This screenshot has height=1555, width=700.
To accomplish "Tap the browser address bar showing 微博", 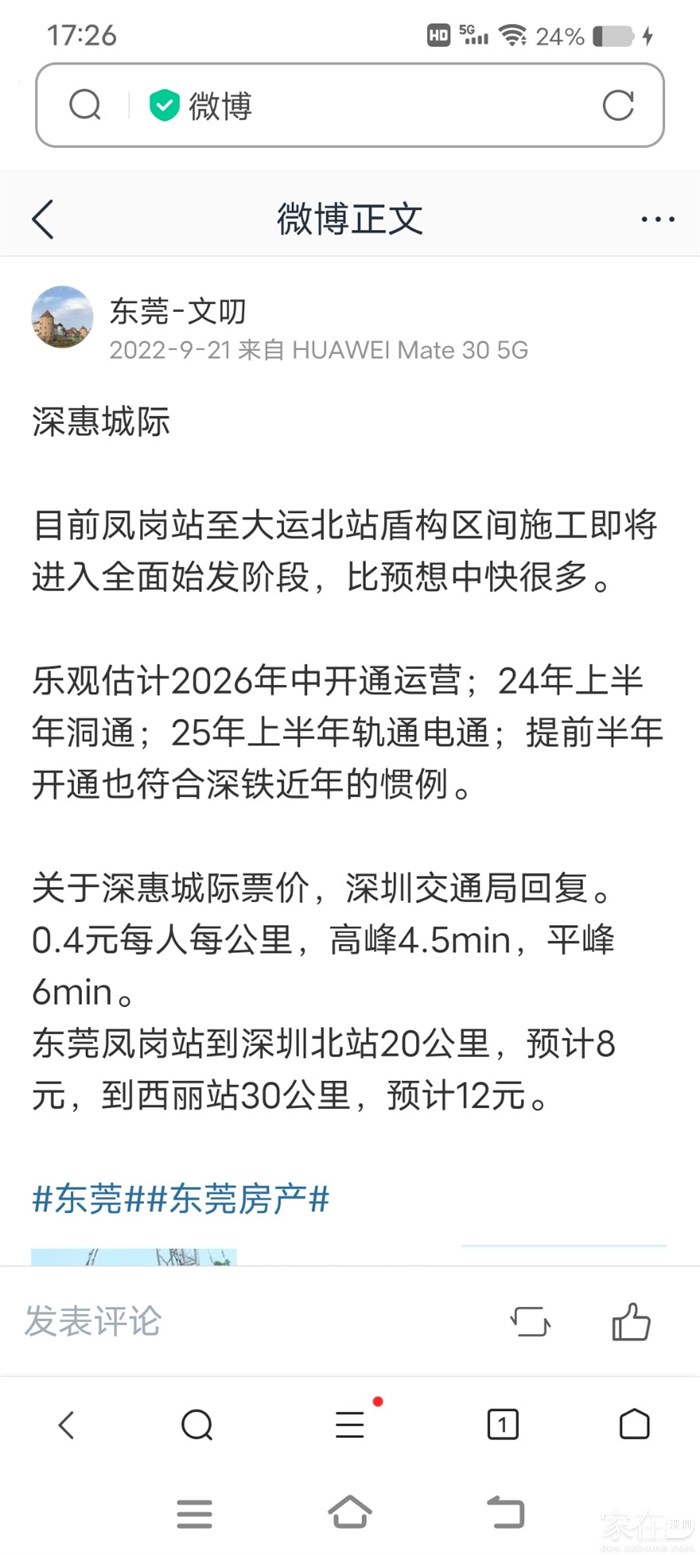I will (350, 105).
